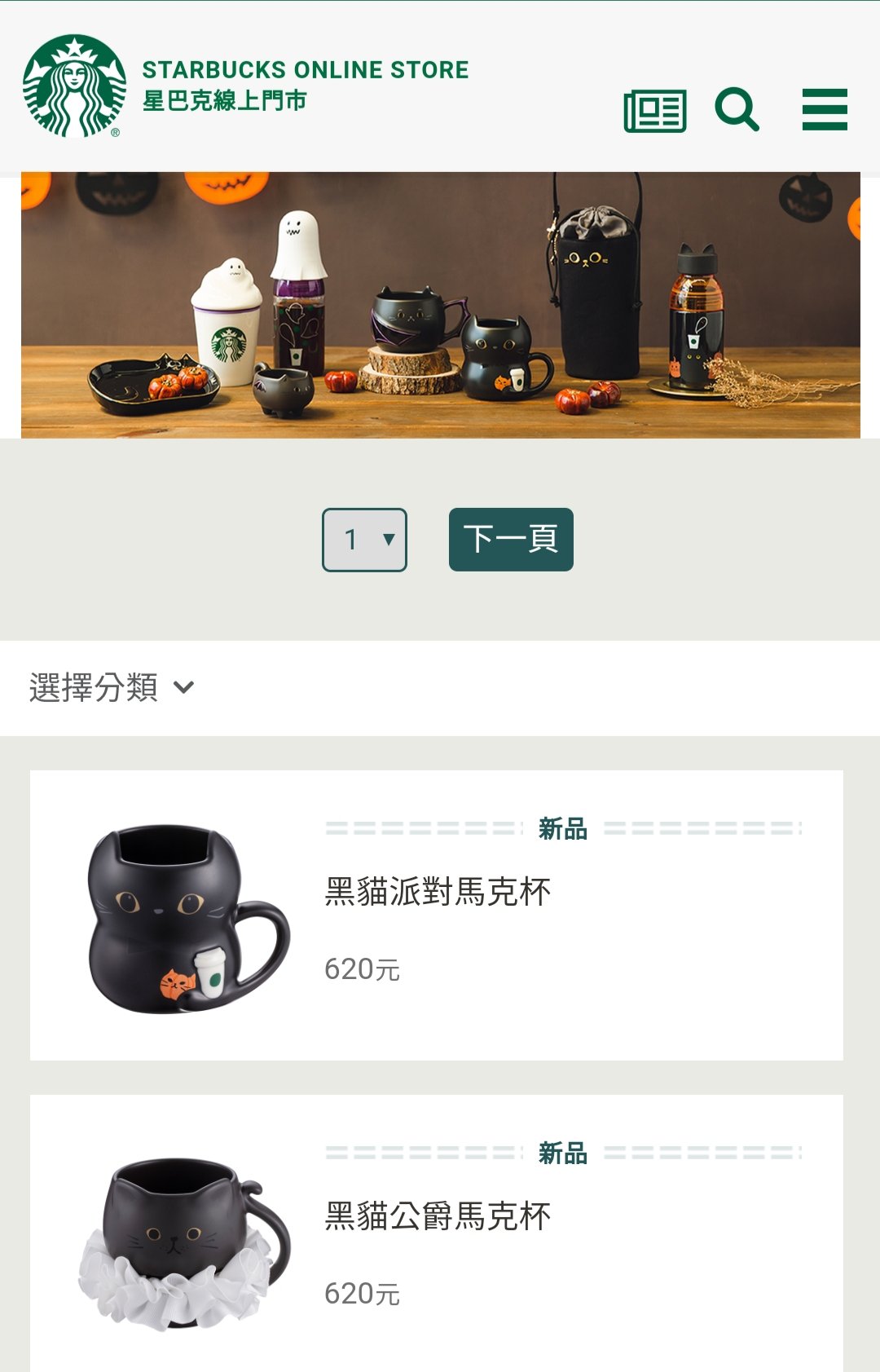
Task: Open the page number dropdown
Action: 364,540
